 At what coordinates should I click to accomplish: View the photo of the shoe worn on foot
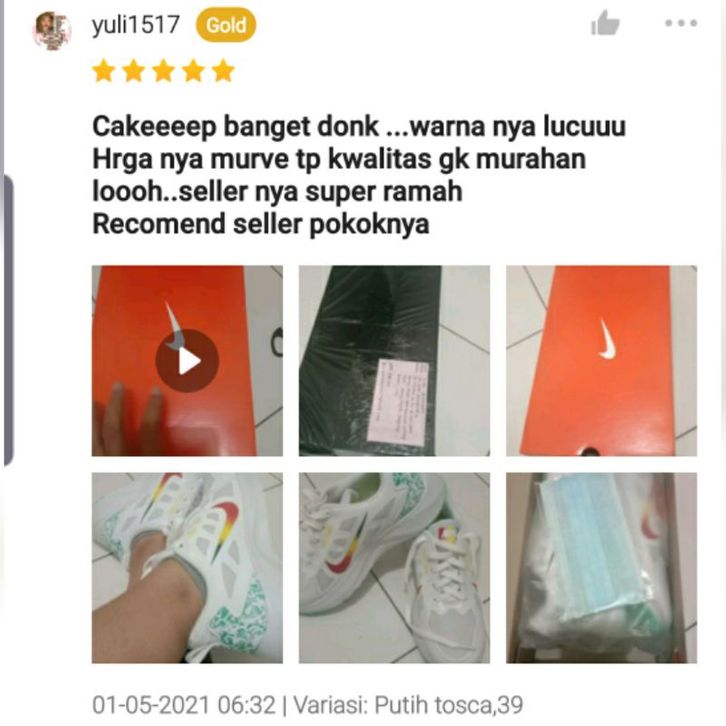(187, 567)
